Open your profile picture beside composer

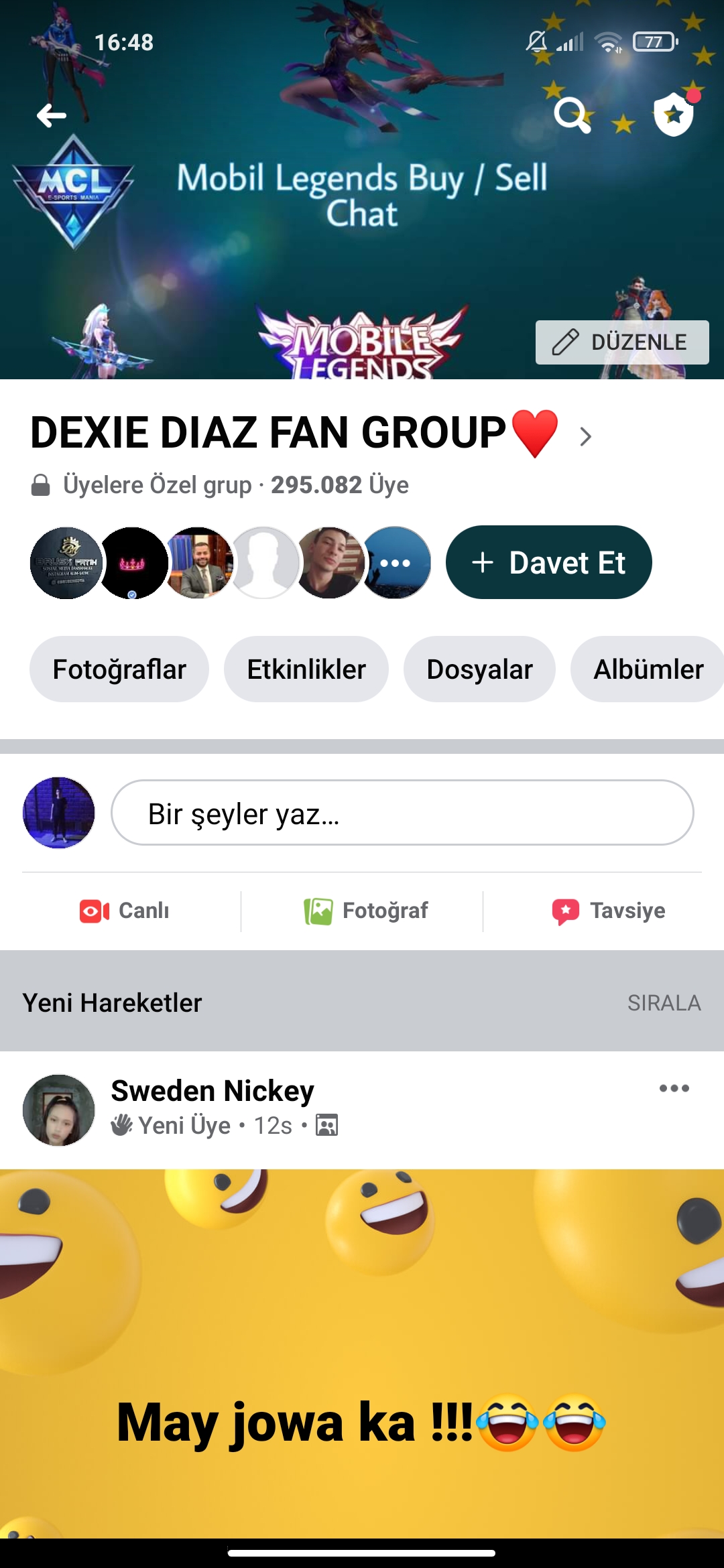[59, 813]
